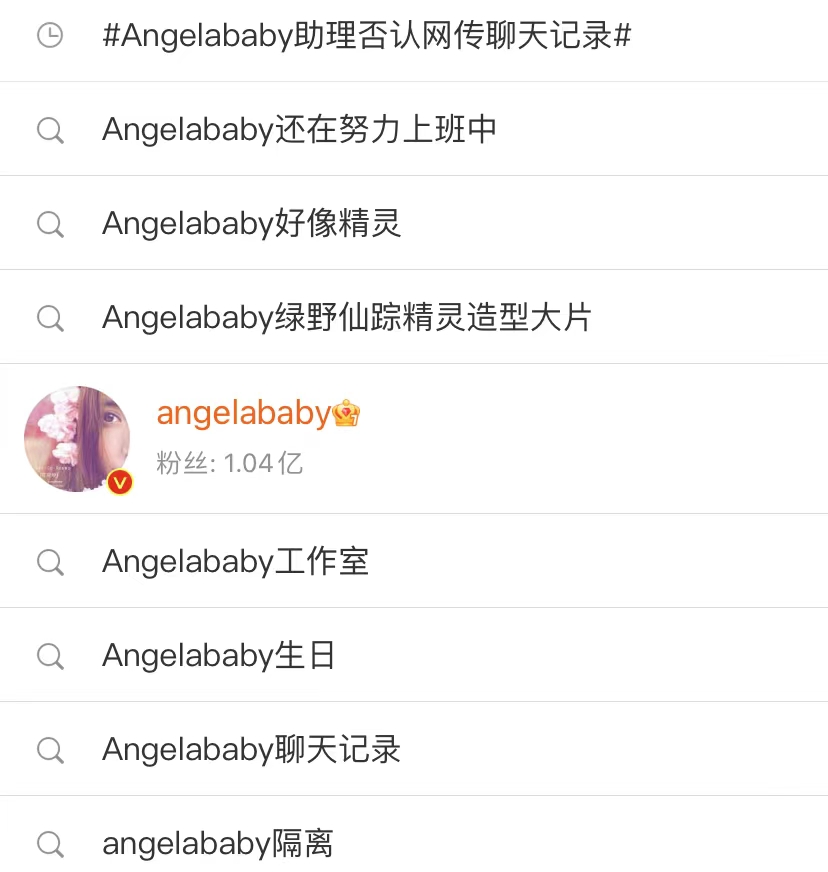Click the magnifier icon next to Angelababy生日
828x872 pixels.
pyautogui.click(x=50, y=655)
